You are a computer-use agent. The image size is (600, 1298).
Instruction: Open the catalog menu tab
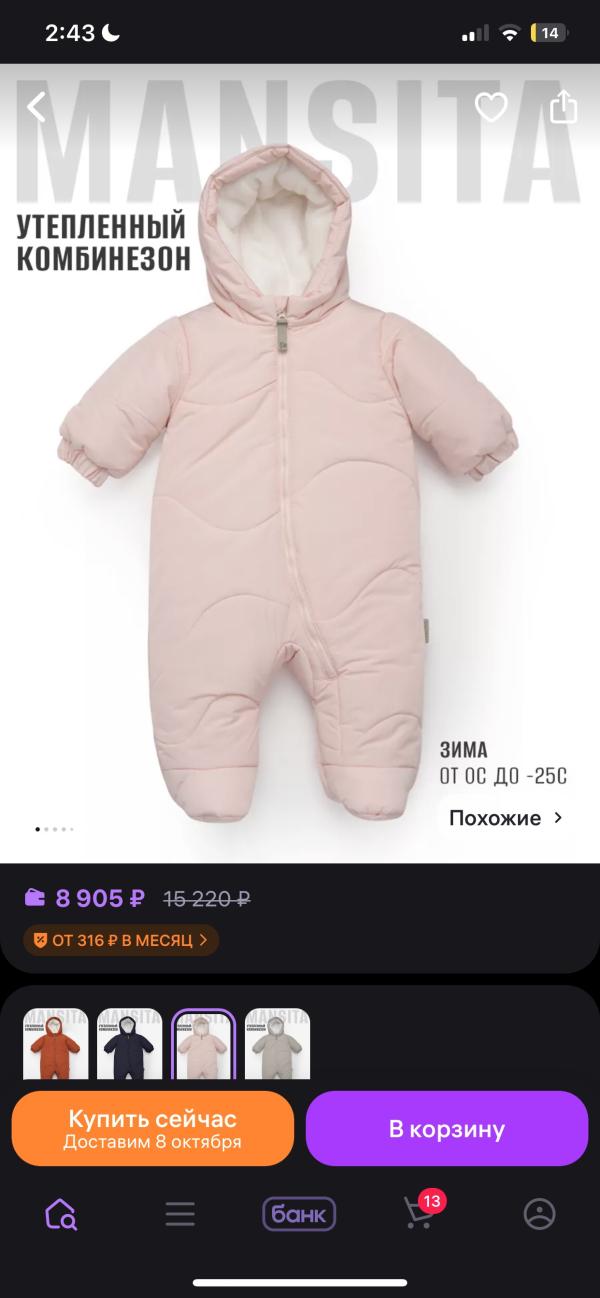pos(180,1214)
